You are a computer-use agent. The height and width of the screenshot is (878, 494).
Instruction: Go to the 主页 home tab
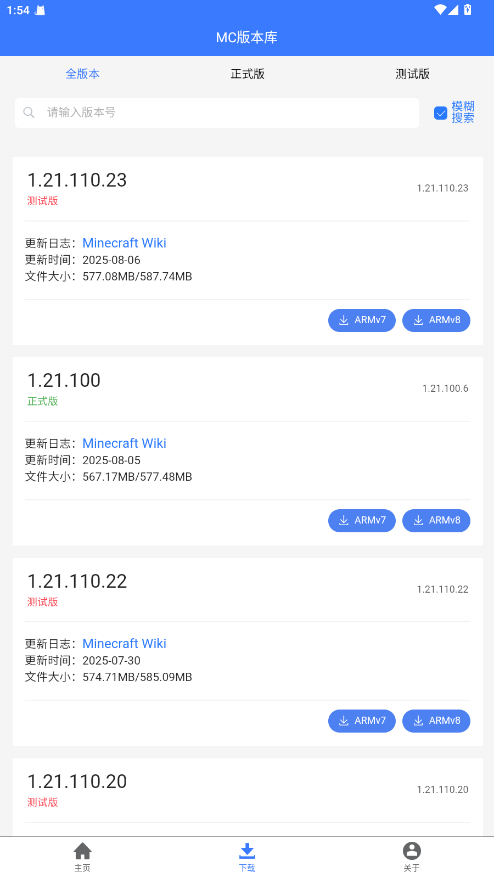82,857
